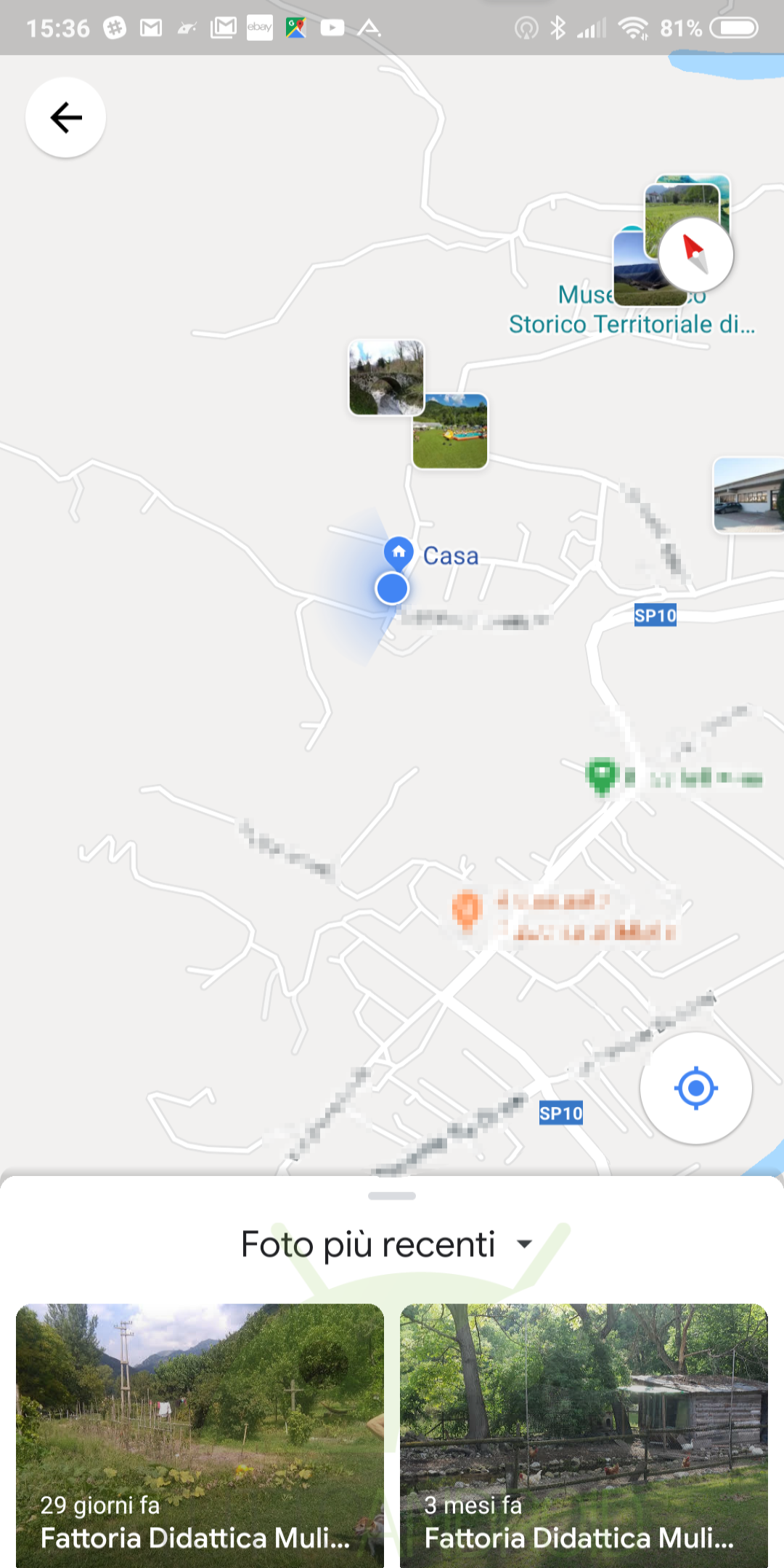
Task: Open the Foto più recenti dropdown
Action: [x=387, y=1244]
